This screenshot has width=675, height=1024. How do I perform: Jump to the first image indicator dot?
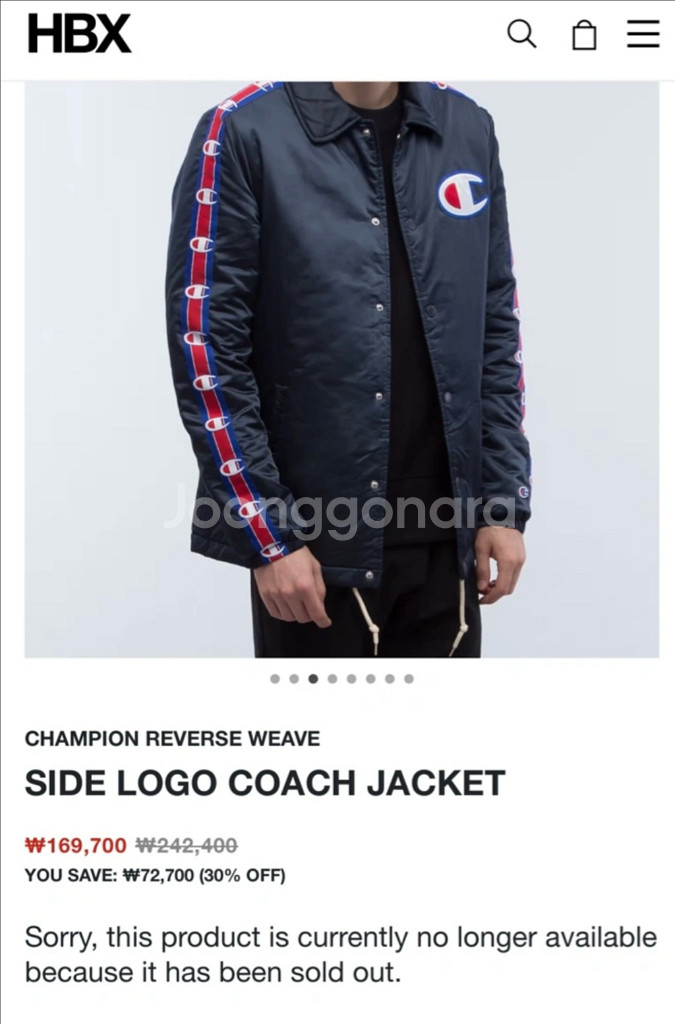click(x=275, y=679)
